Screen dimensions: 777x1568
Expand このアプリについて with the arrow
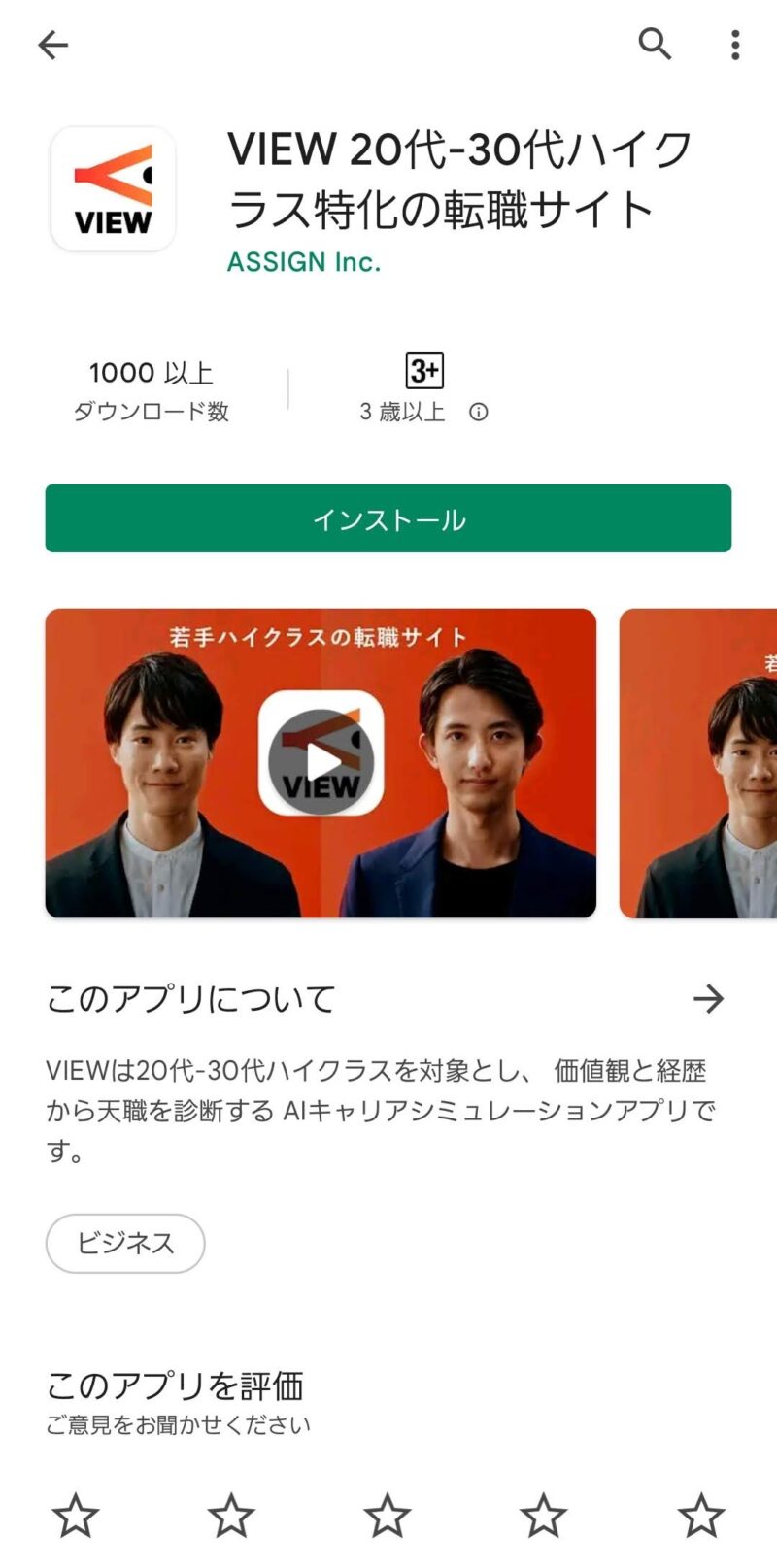pyautogui.click(x=709, y=998)
